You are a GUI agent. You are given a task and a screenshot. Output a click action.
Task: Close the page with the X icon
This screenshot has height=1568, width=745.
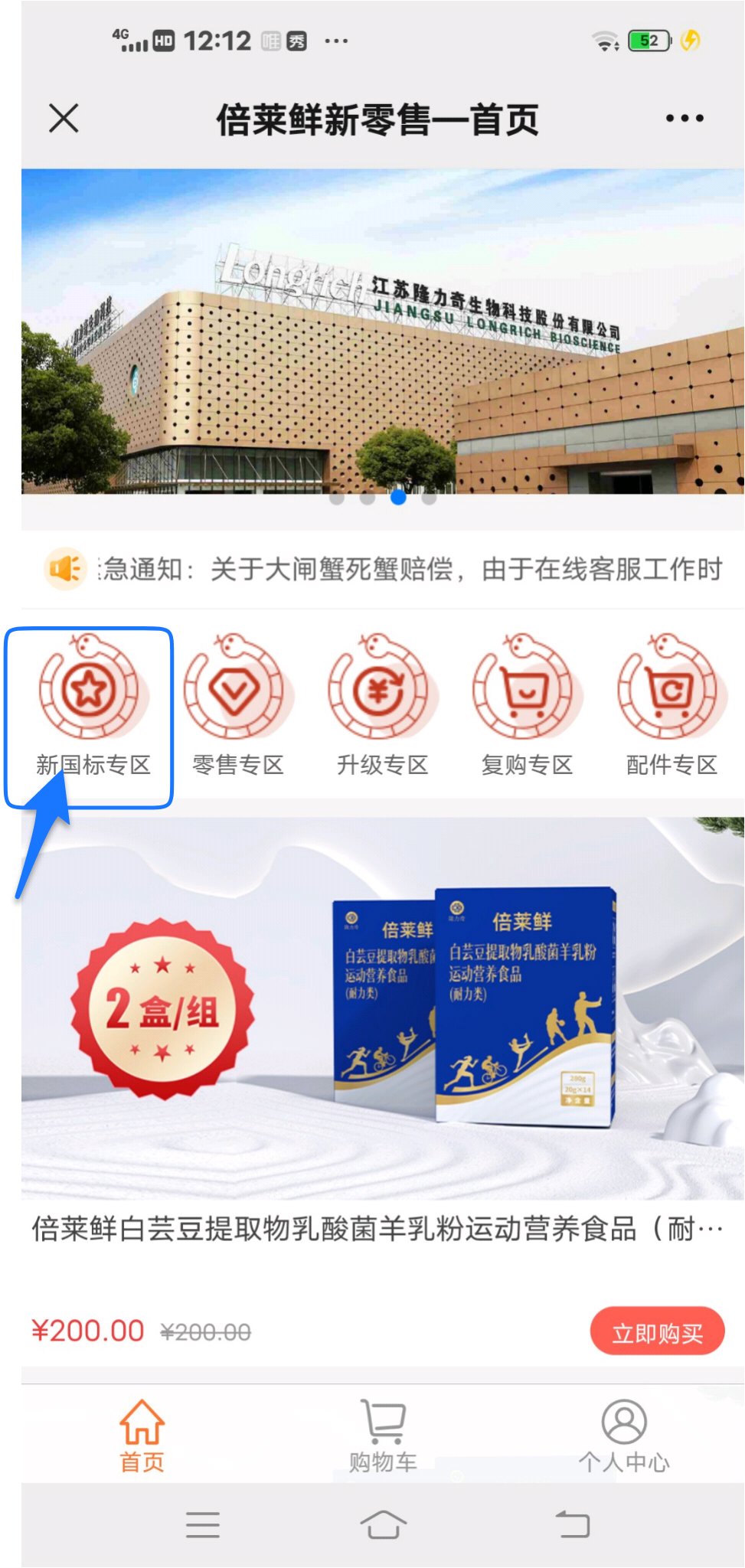coord(64,119)
